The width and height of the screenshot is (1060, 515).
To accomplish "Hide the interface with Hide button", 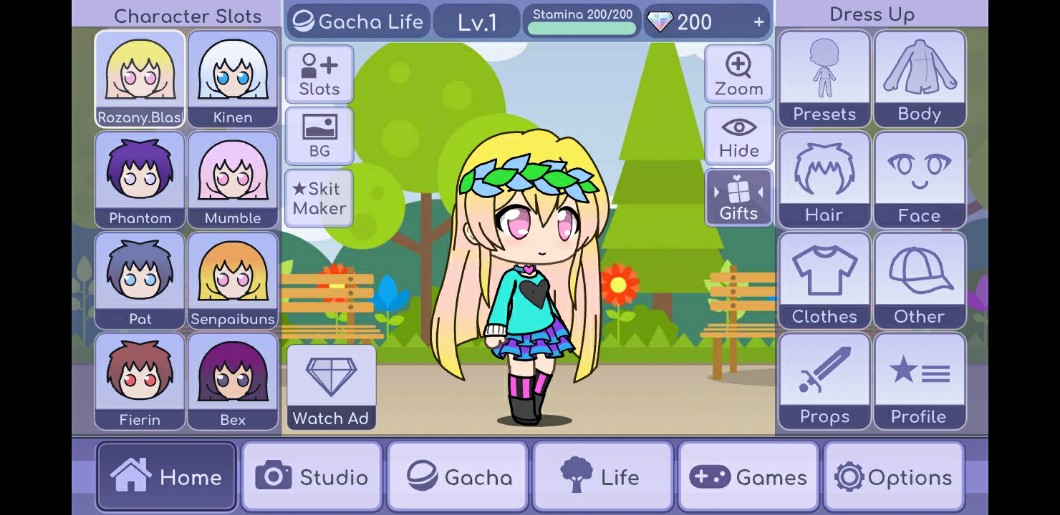I will [x=739, y=136].
